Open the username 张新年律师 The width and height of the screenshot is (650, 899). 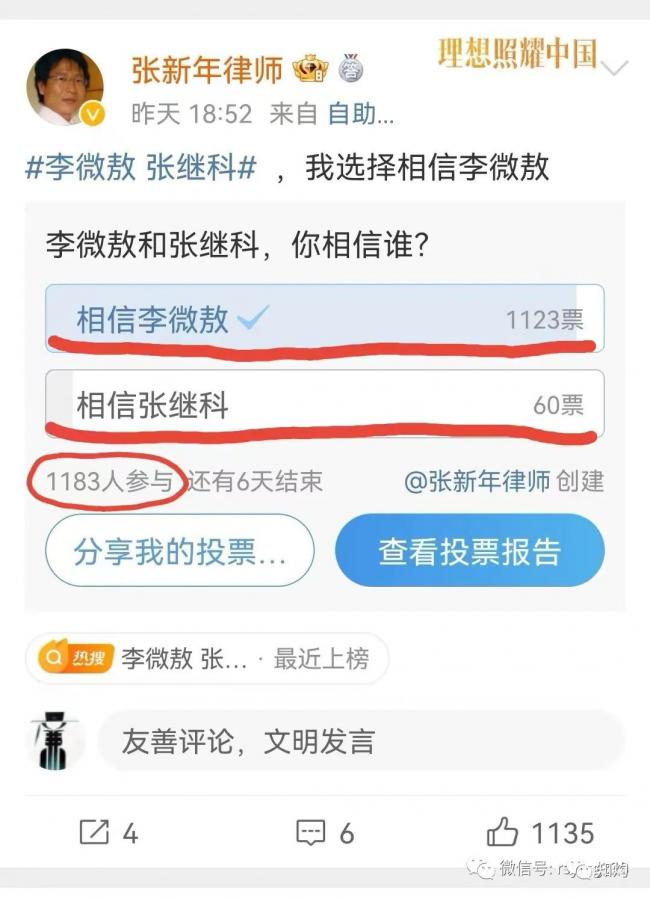click(x=208, y=68)
